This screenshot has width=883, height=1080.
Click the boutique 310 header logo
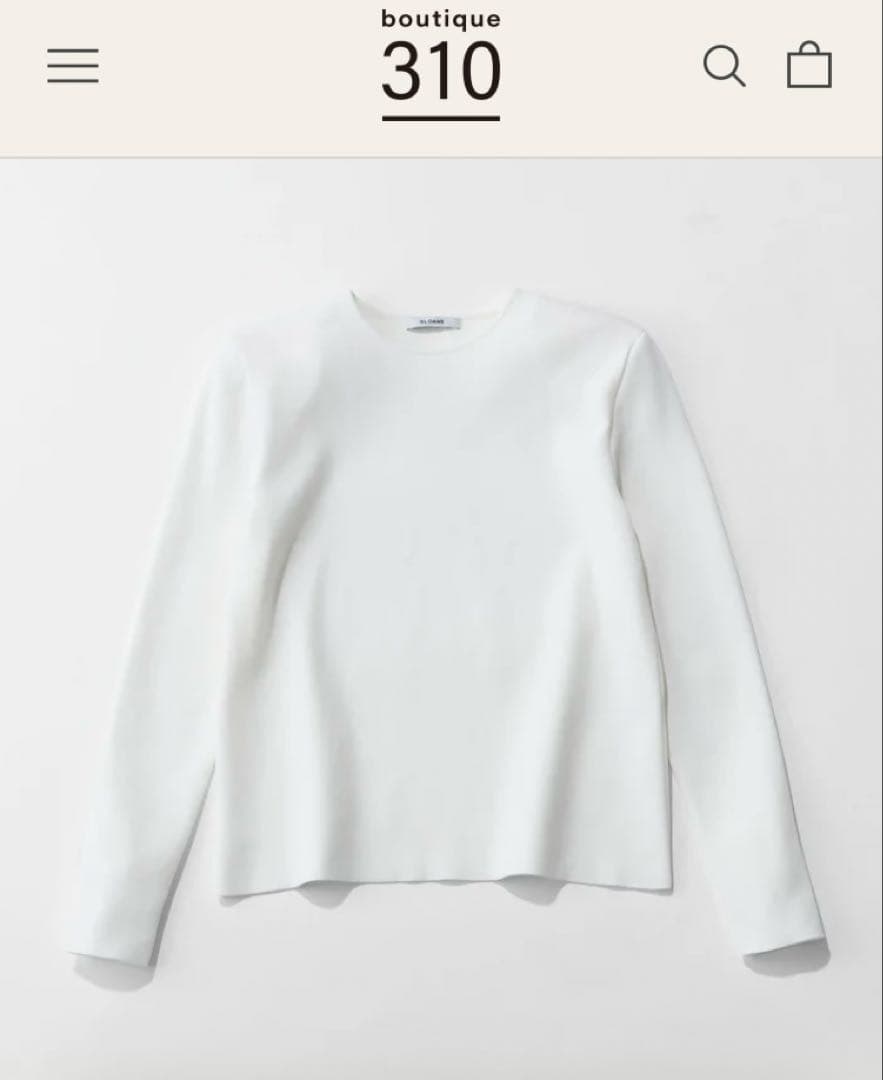click(x=440, y=65)
